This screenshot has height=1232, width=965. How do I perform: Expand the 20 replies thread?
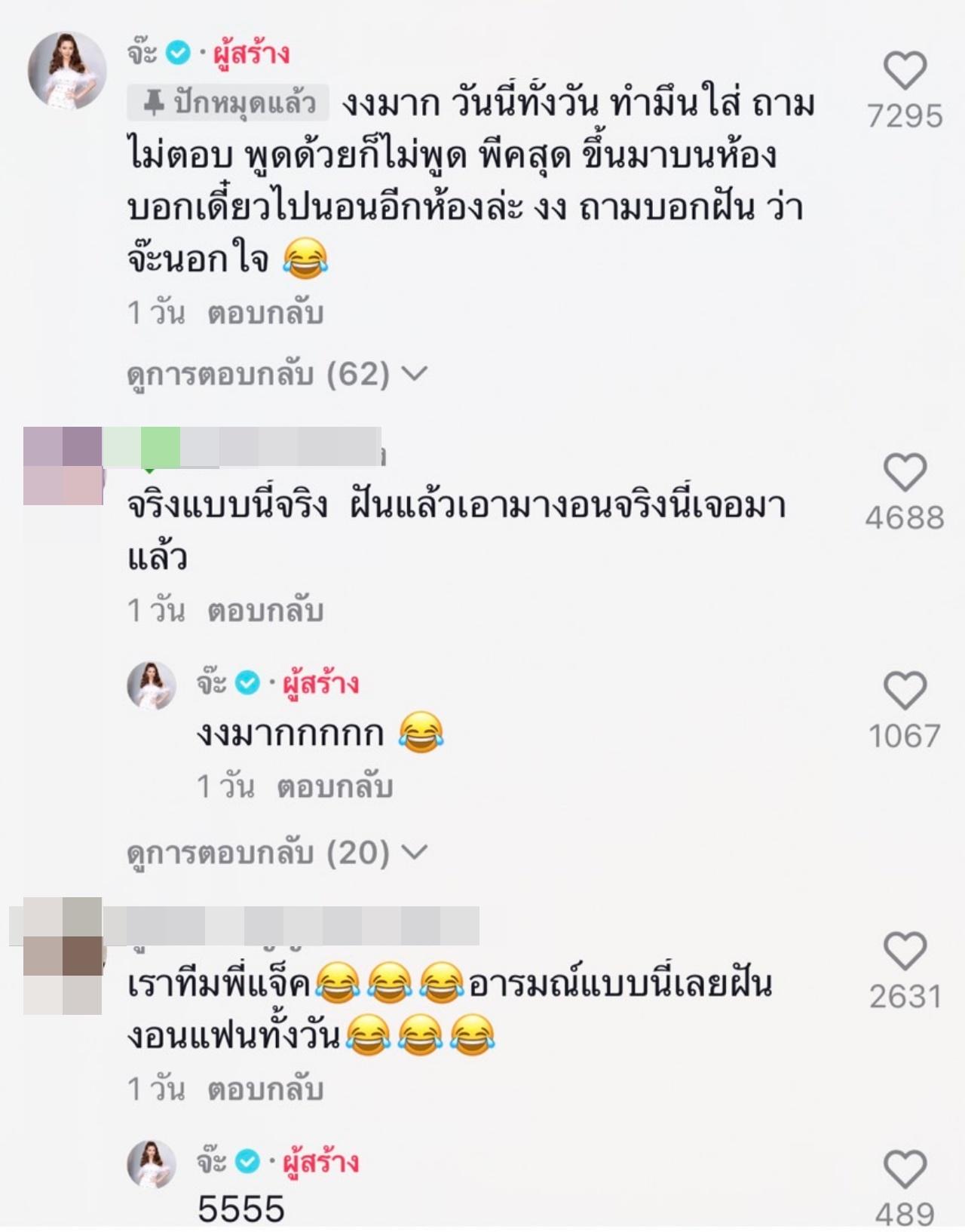277,853
